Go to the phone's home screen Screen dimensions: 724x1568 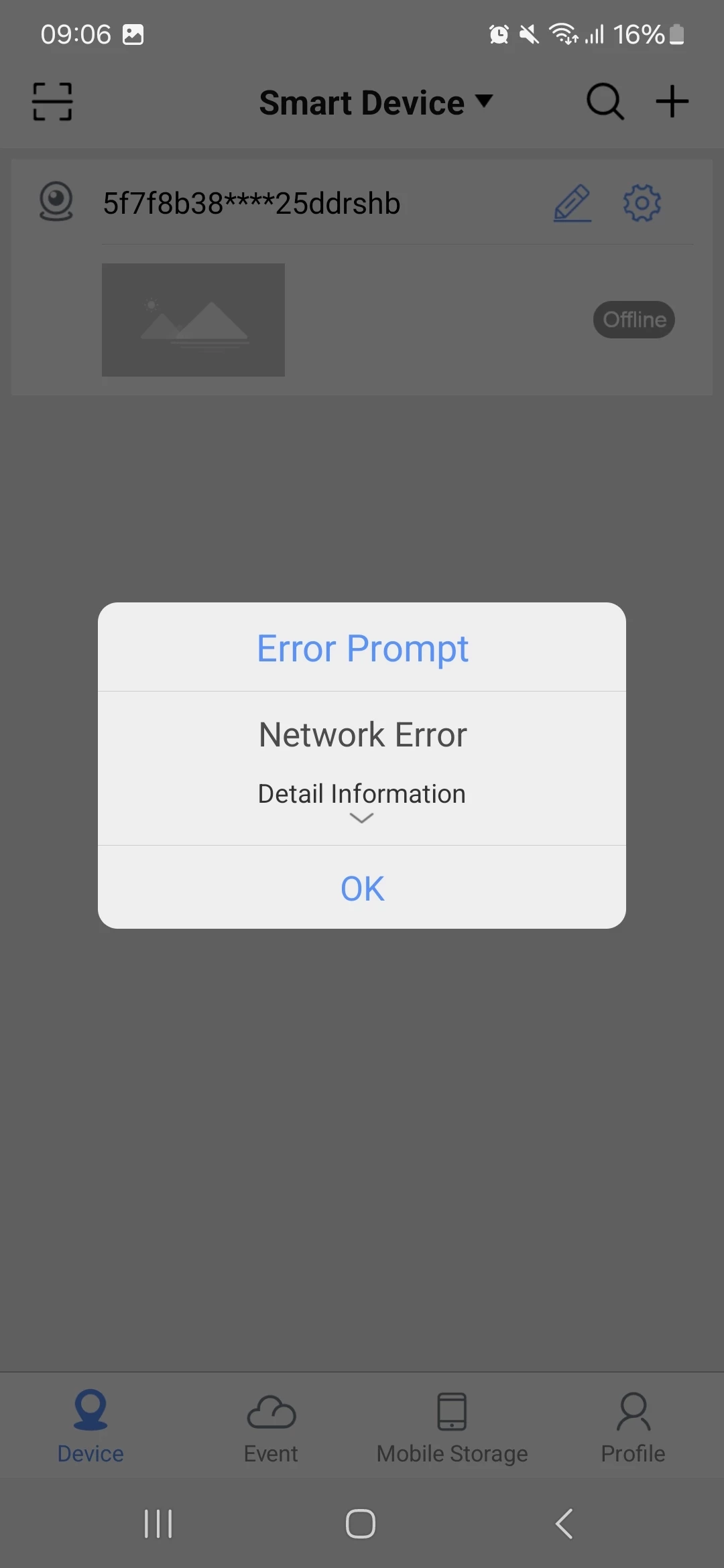(x=361, y=1524)
